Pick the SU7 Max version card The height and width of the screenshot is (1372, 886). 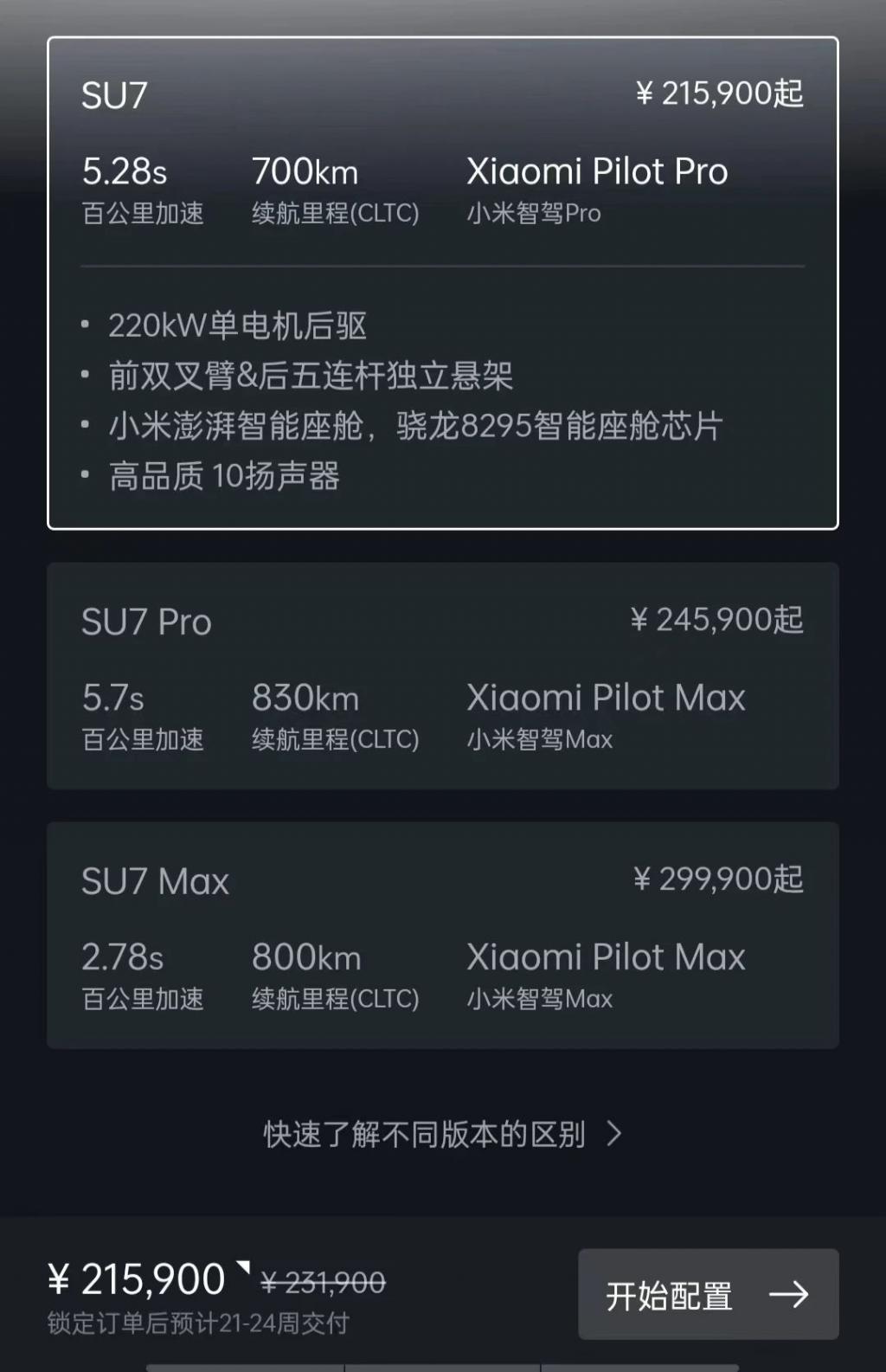tap(442, 935)
